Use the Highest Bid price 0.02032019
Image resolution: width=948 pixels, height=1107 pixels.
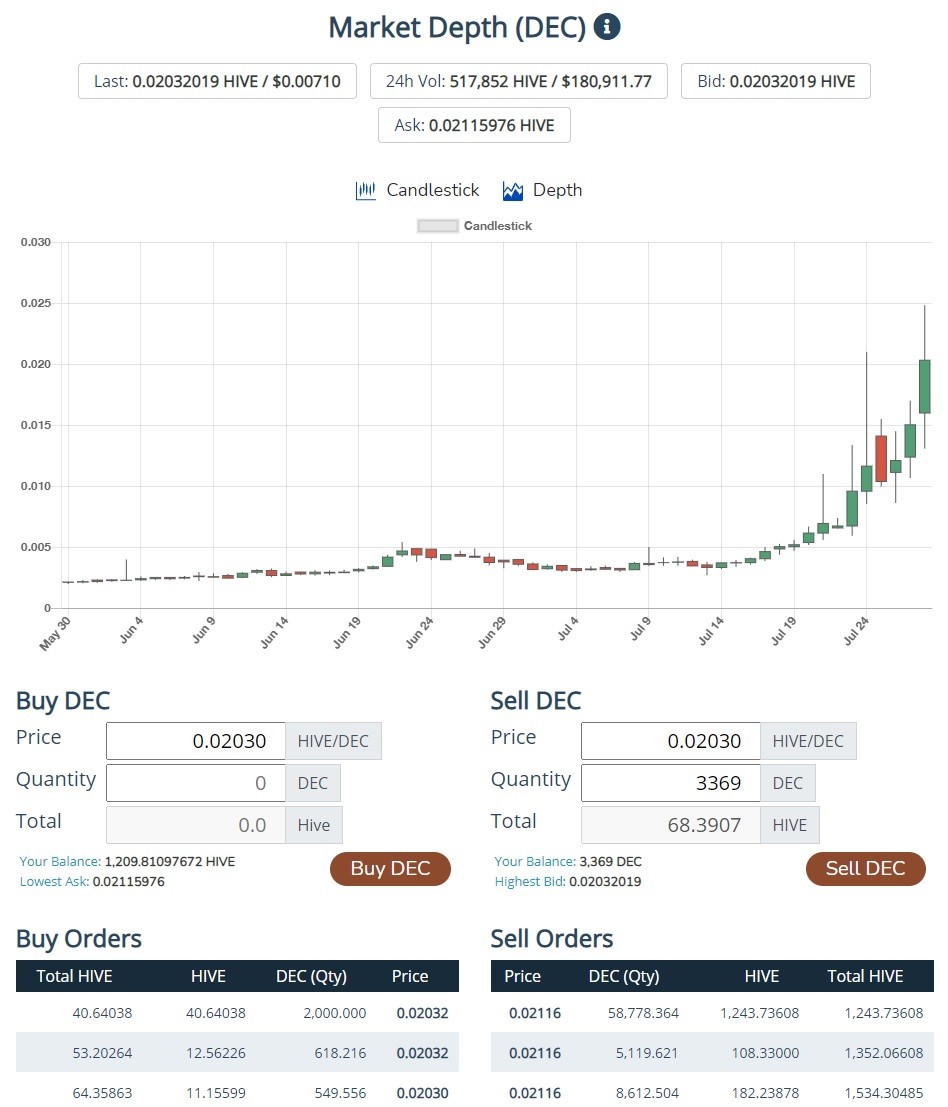[x=605, y=881]
